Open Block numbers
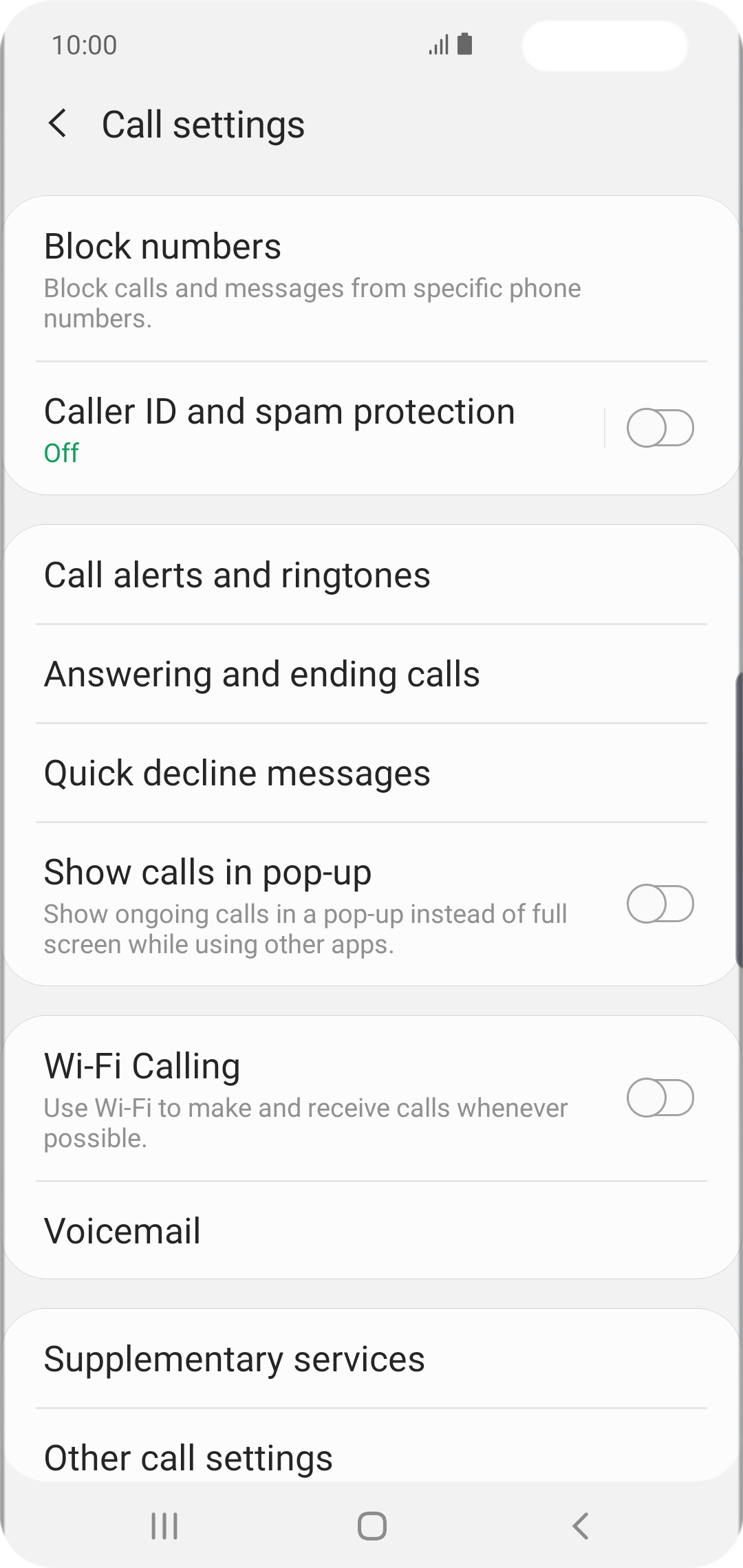Image resolution: width=743 pixels, height=1568 pixels. pos(371,280)
